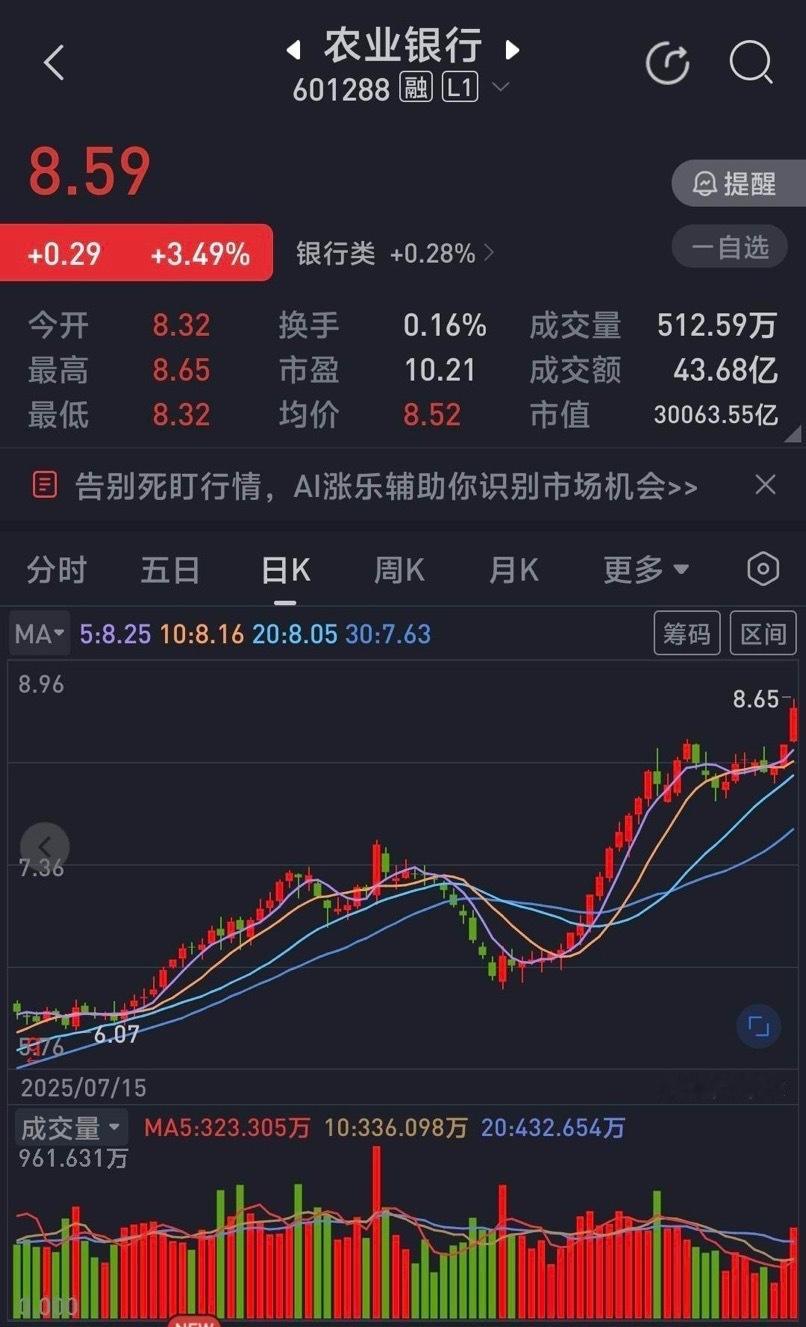
Task: Switch to the 周K weekly chart tab
Action: tap(397, 568)
